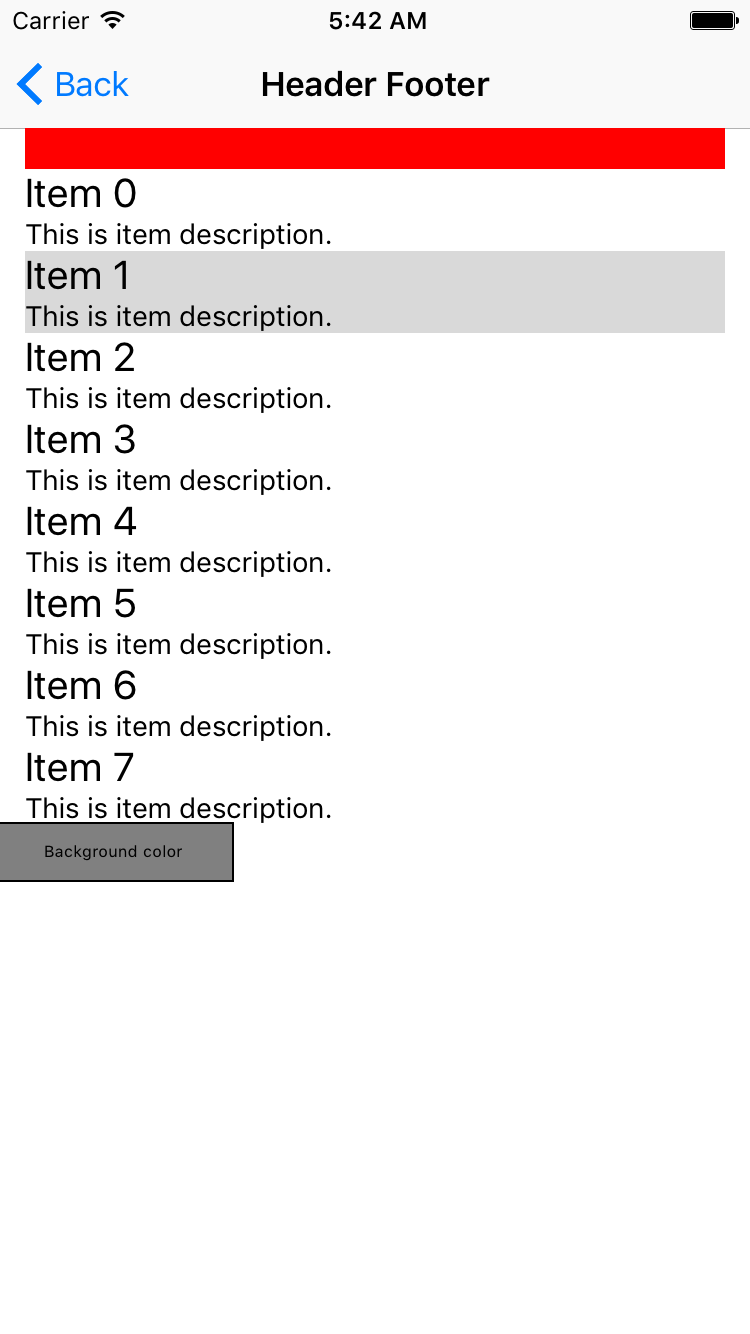Screen dimensions: 750x1334
Task: Tap the clock showing 5:42 AM
Action: [377, 20]
